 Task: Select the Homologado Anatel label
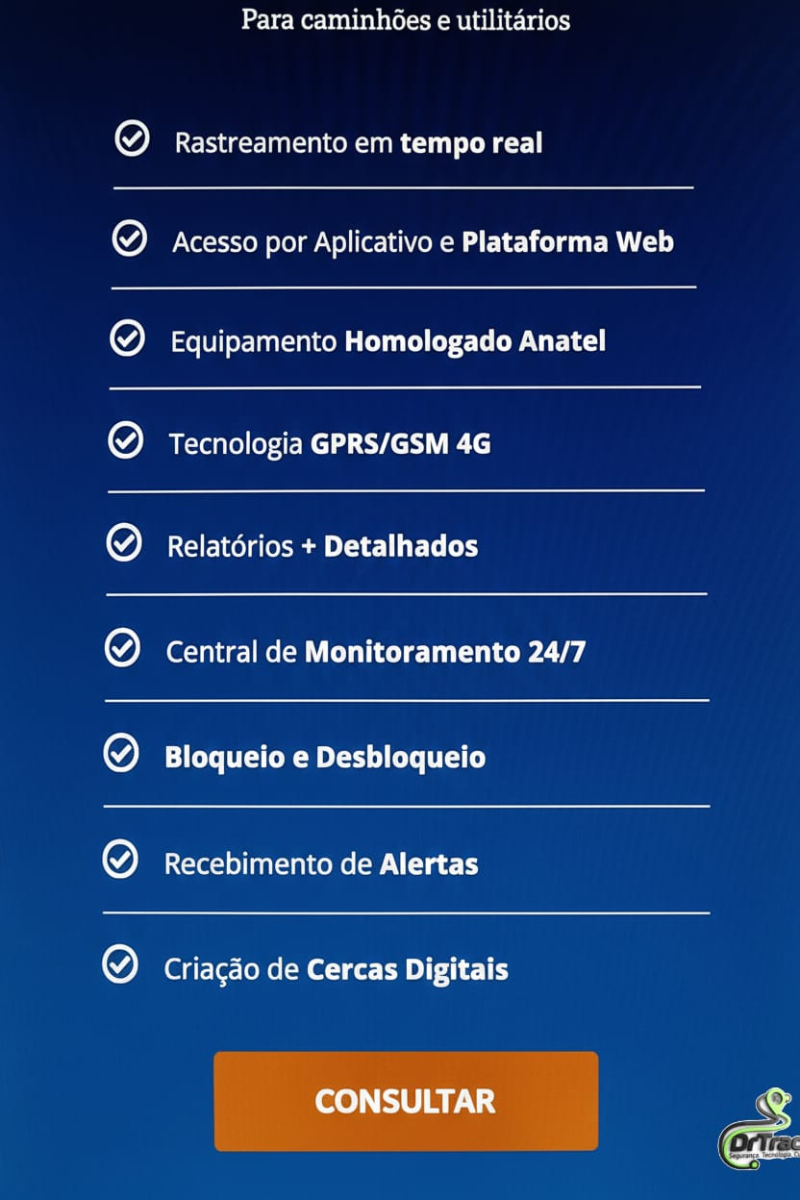[x=477, y=340]
